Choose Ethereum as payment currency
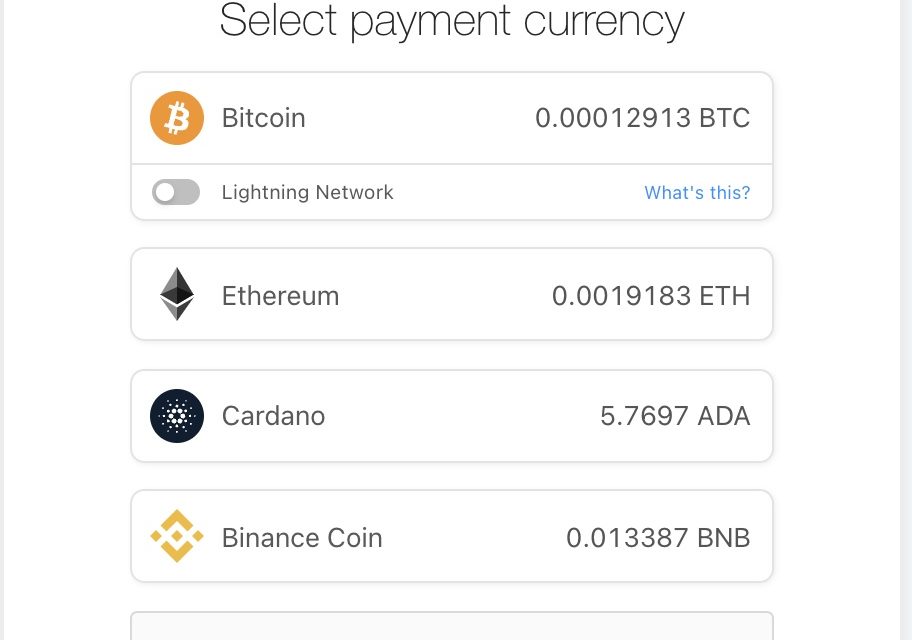Image resolution: width=912 pixels, height=640 pixels. coord(451,295)
